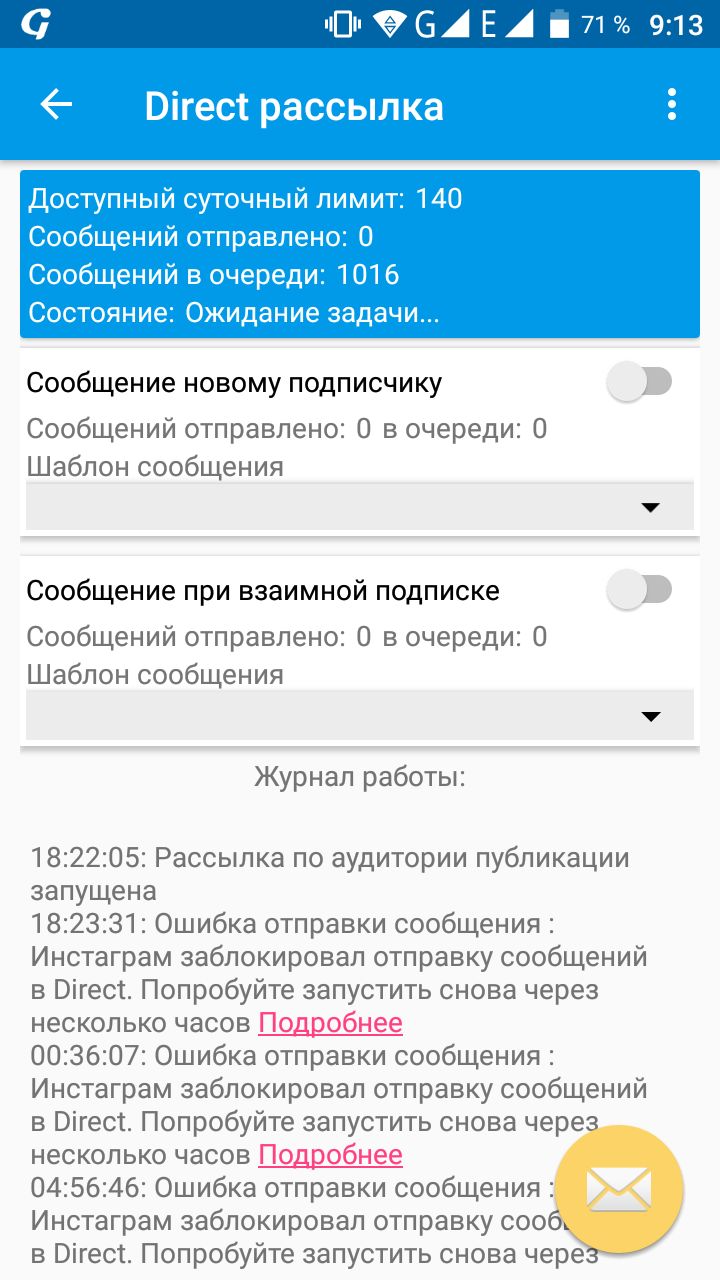Image resolution: width=720 pixels, height=1280 pixels.
Task: Open template dropdown under Сообщение новому подписчику
Action: click(360, 507)
